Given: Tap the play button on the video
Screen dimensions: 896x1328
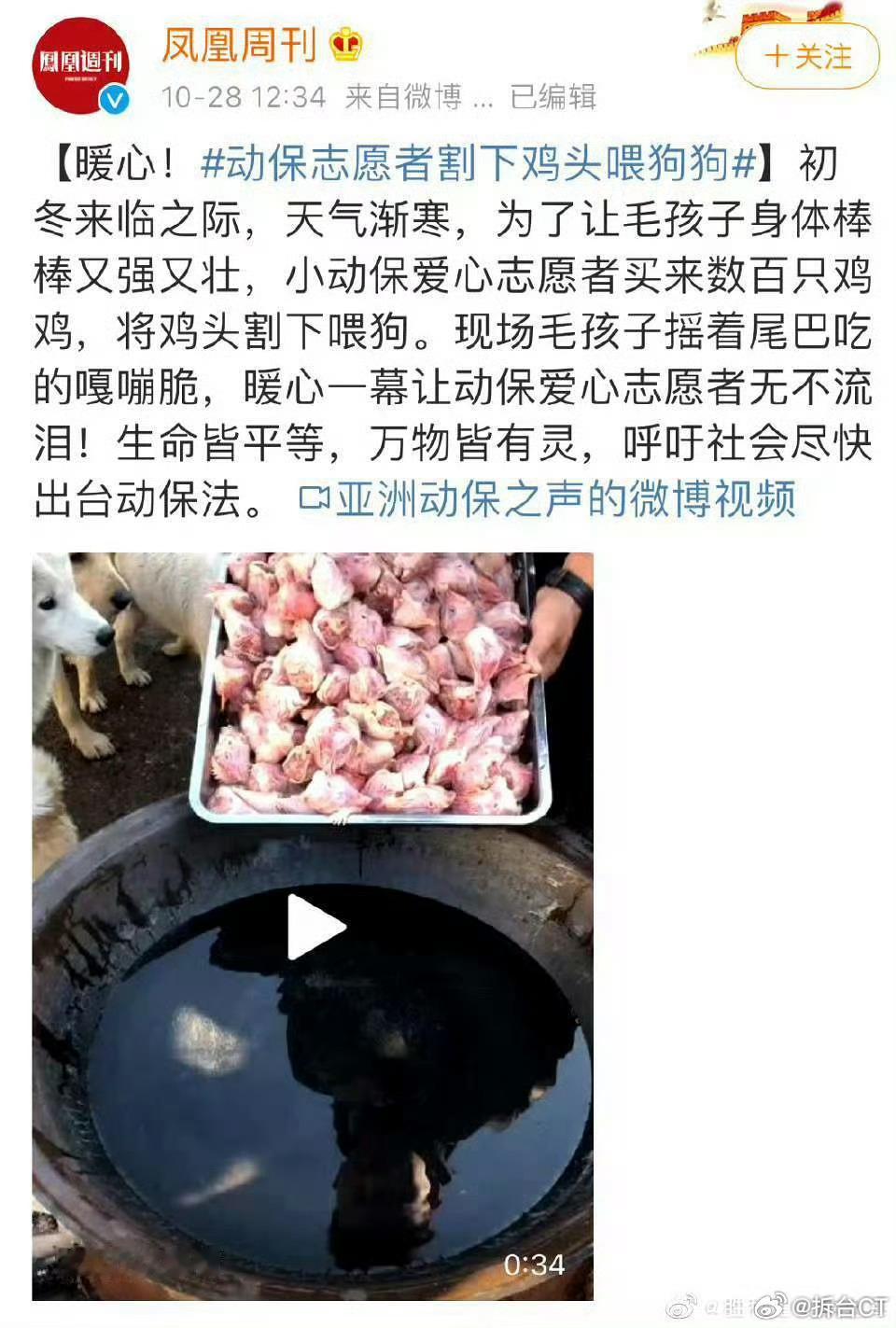Looking at the screenshot, I should pos(313,926).
